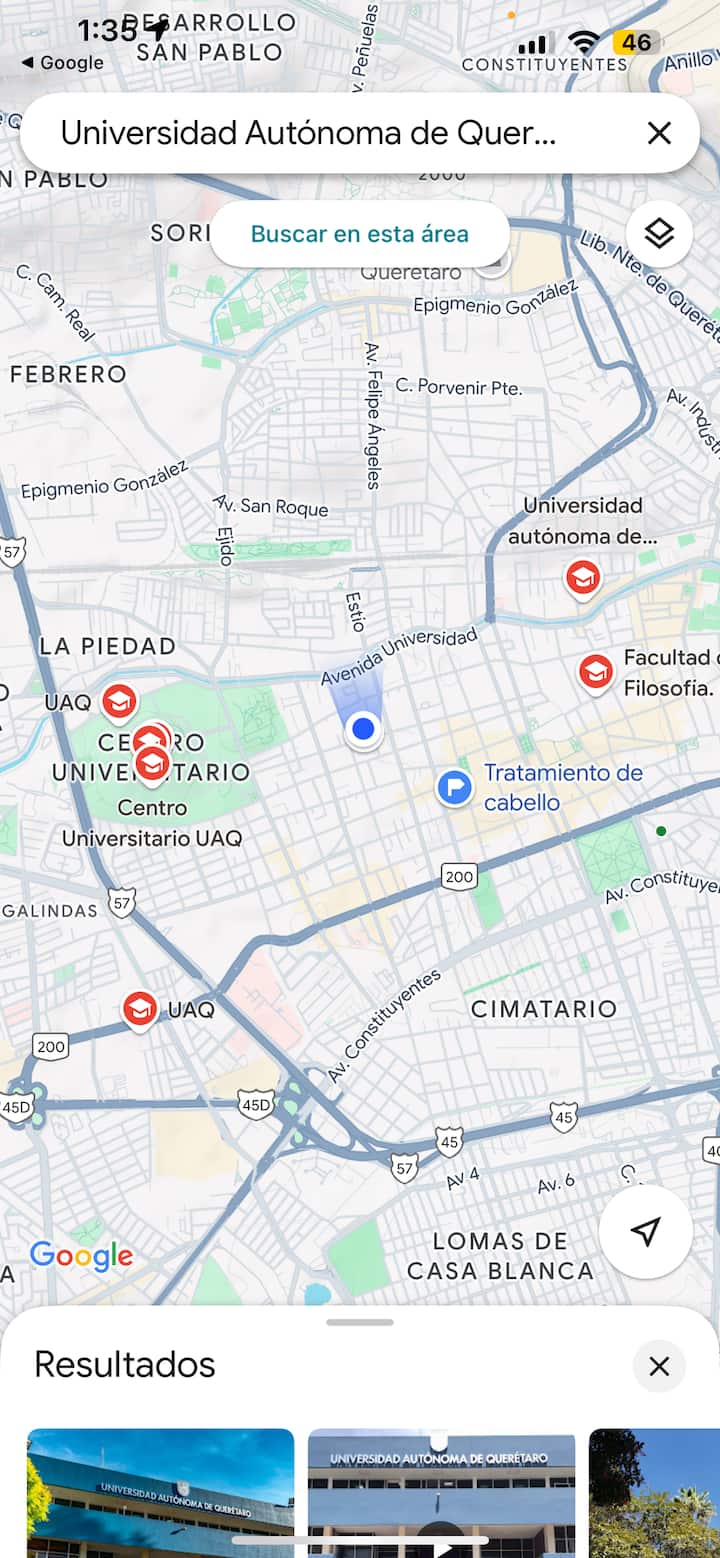The image size is (720, 1558).
Task: Expand the results sheet using the handle
Action: coord(360,1322)
